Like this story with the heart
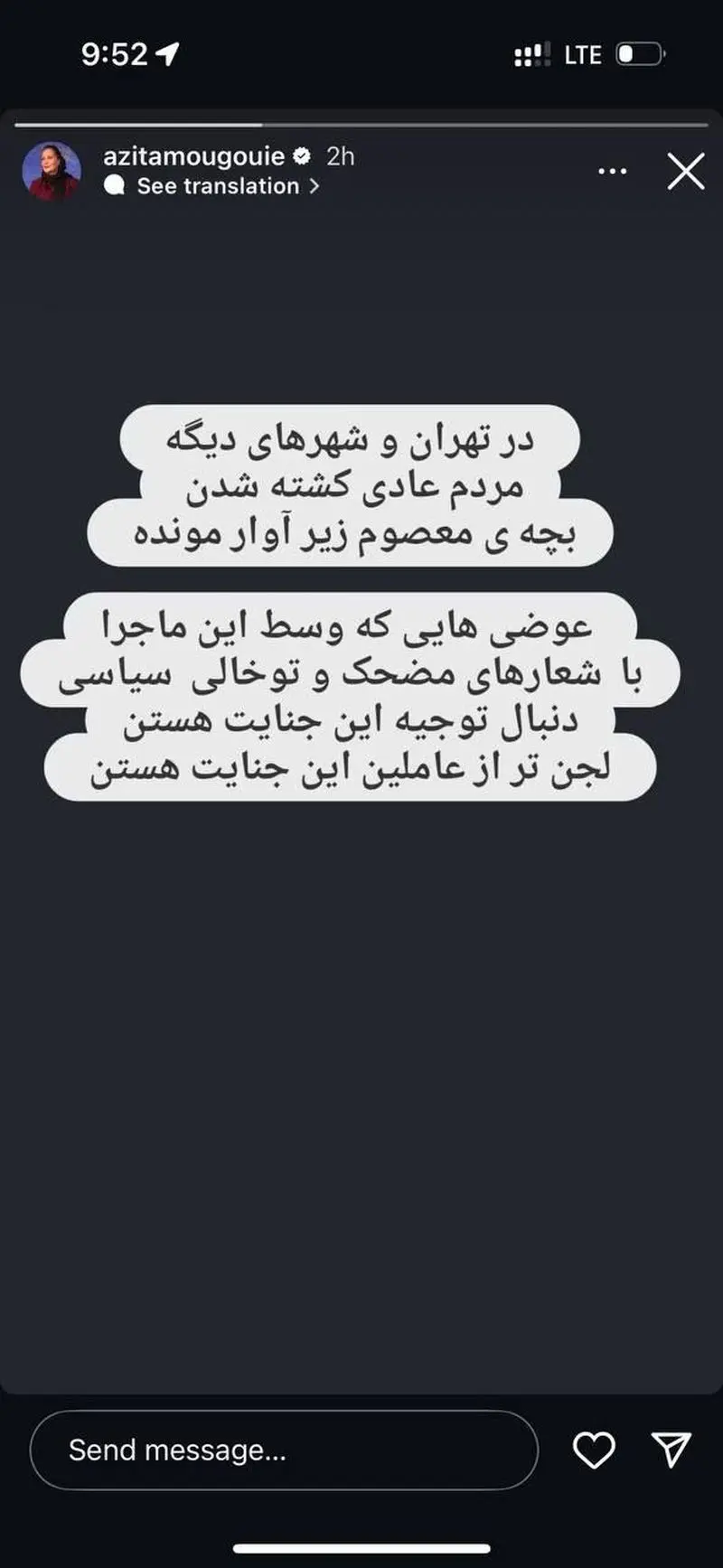This screenshot has height=1568, width=723. 594,1450
